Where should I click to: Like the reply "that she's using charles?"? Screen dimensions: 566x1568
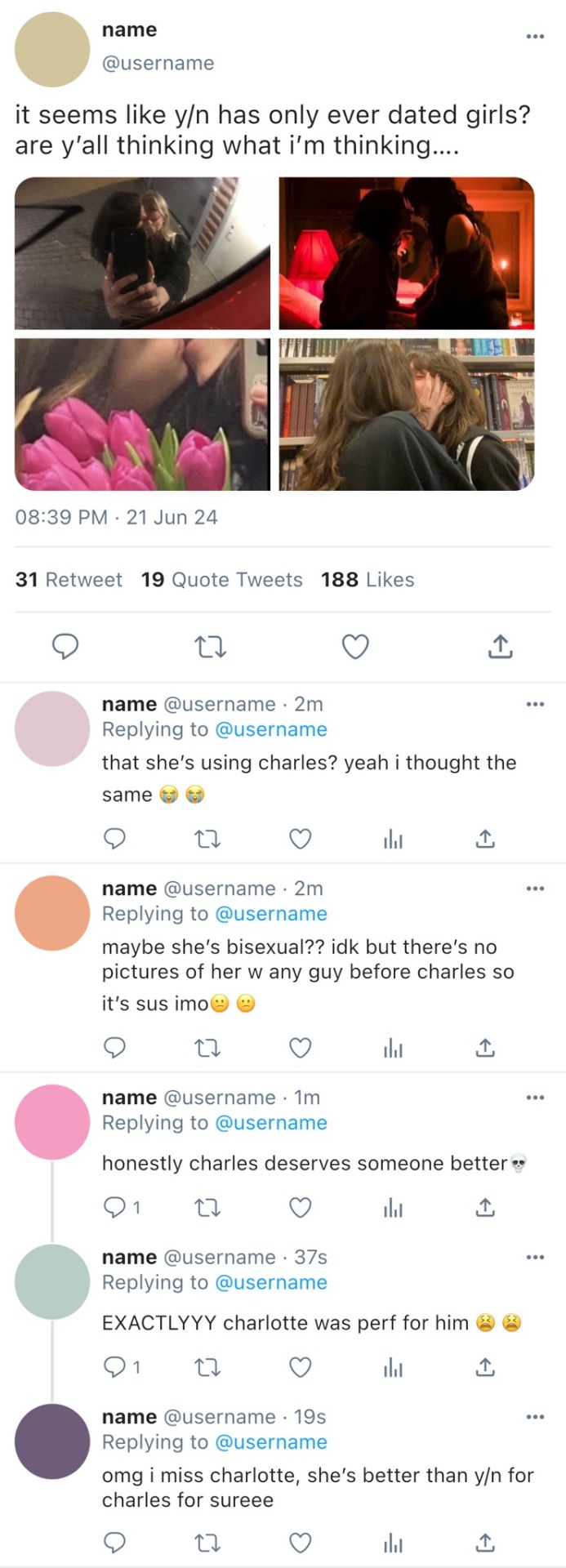pos(301,839)
